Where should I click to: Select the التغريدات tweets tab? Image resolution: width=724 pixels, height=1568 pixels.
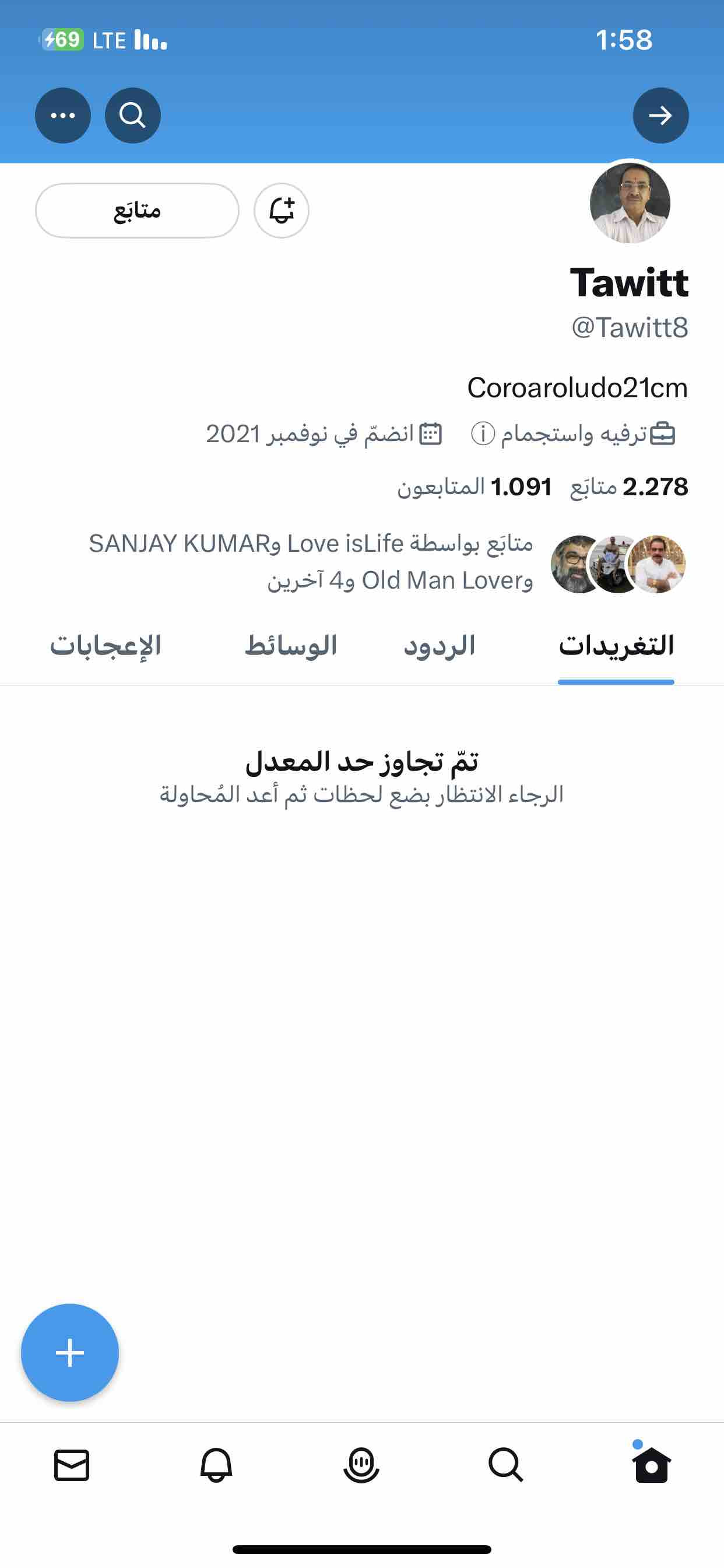coord(616,646)
